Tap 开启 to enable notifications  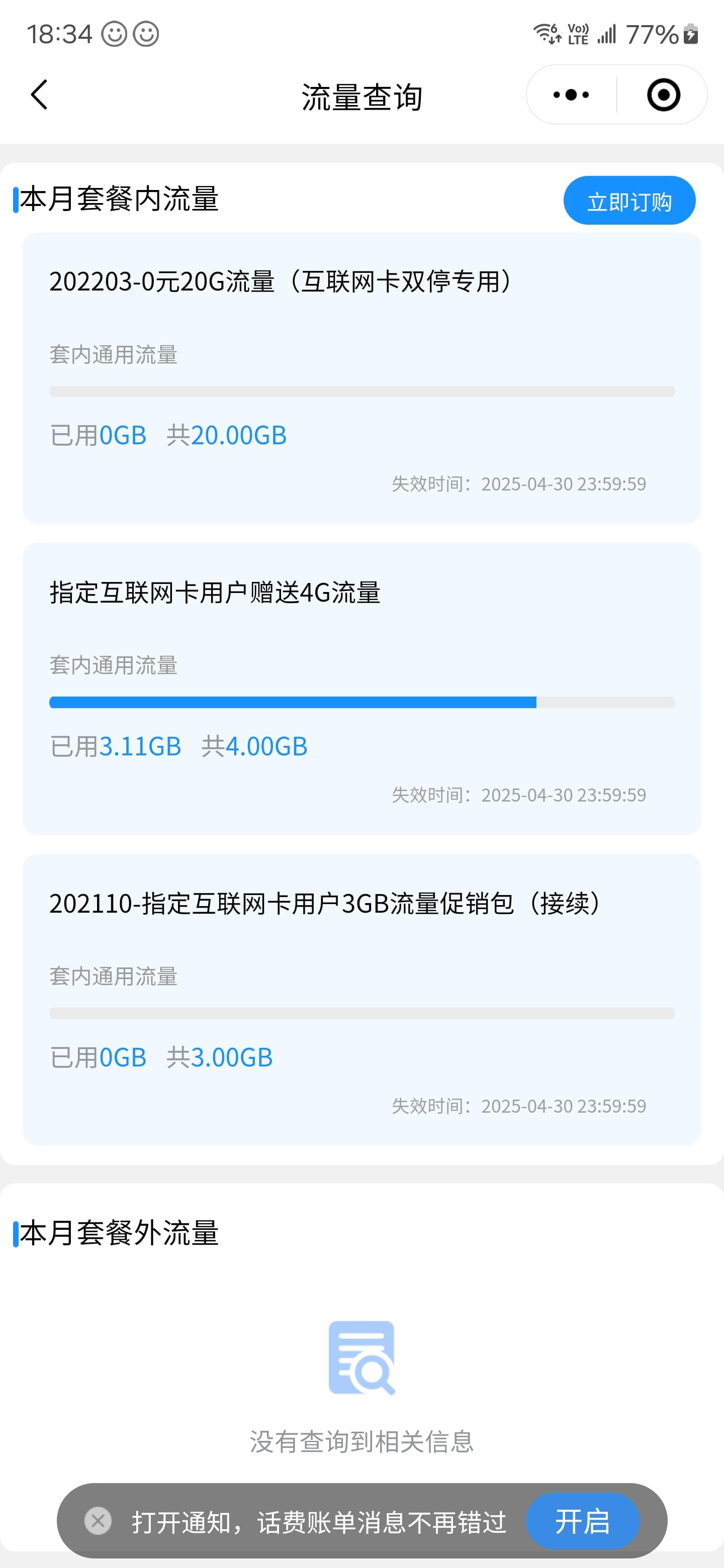[583, 1521]
